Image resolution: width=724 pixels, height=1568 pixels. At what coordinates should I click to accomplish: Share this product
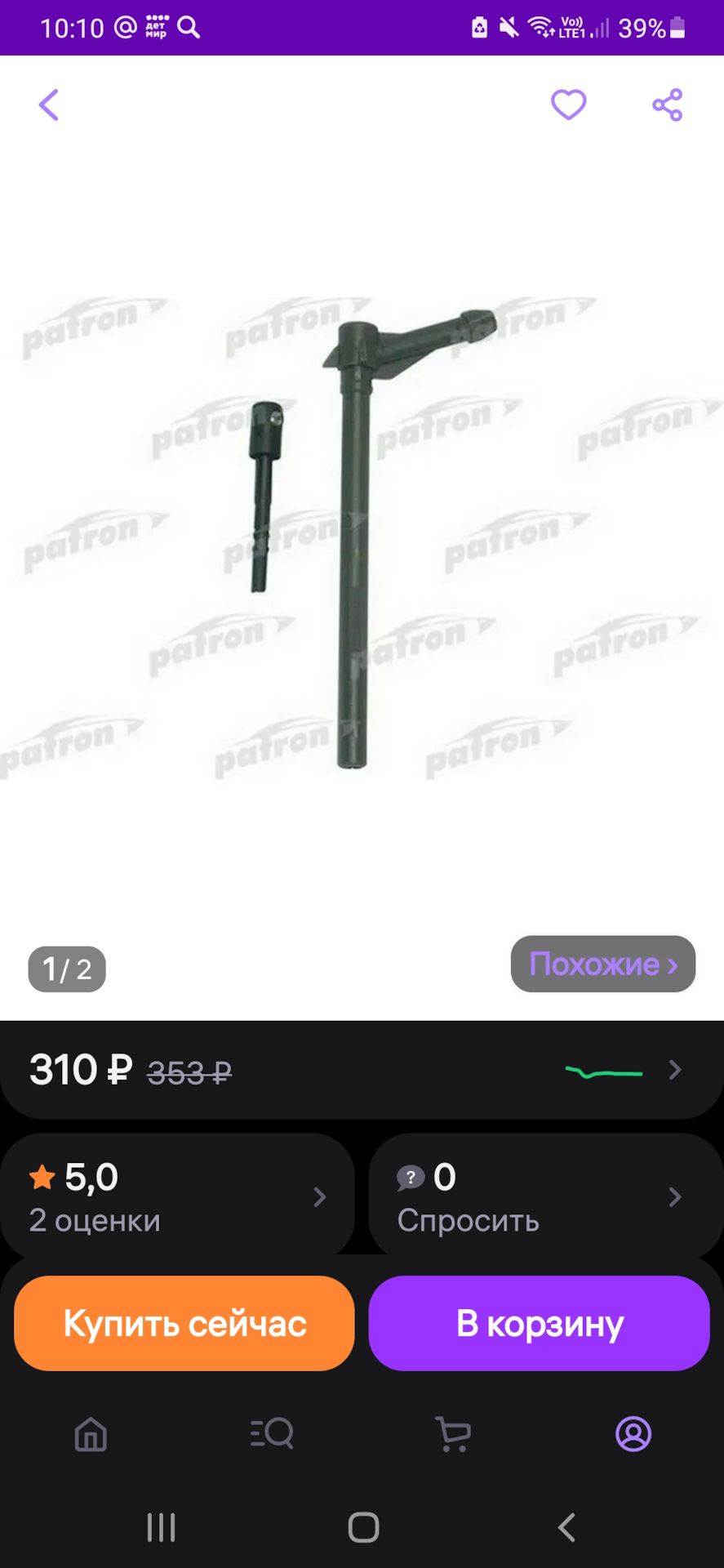point(667,105)
